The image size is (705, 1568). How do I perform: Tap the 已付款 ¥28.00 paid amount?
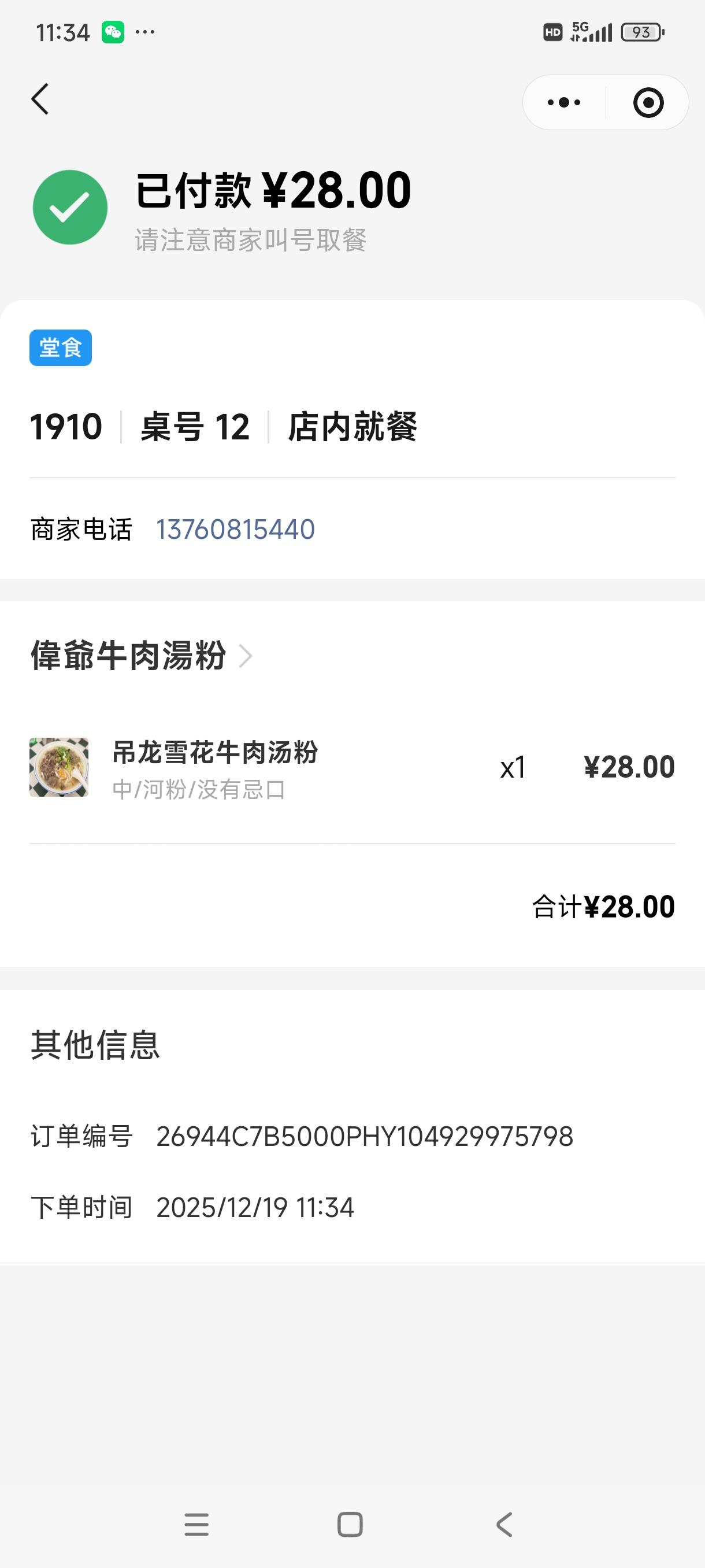[x=270, y=191]
